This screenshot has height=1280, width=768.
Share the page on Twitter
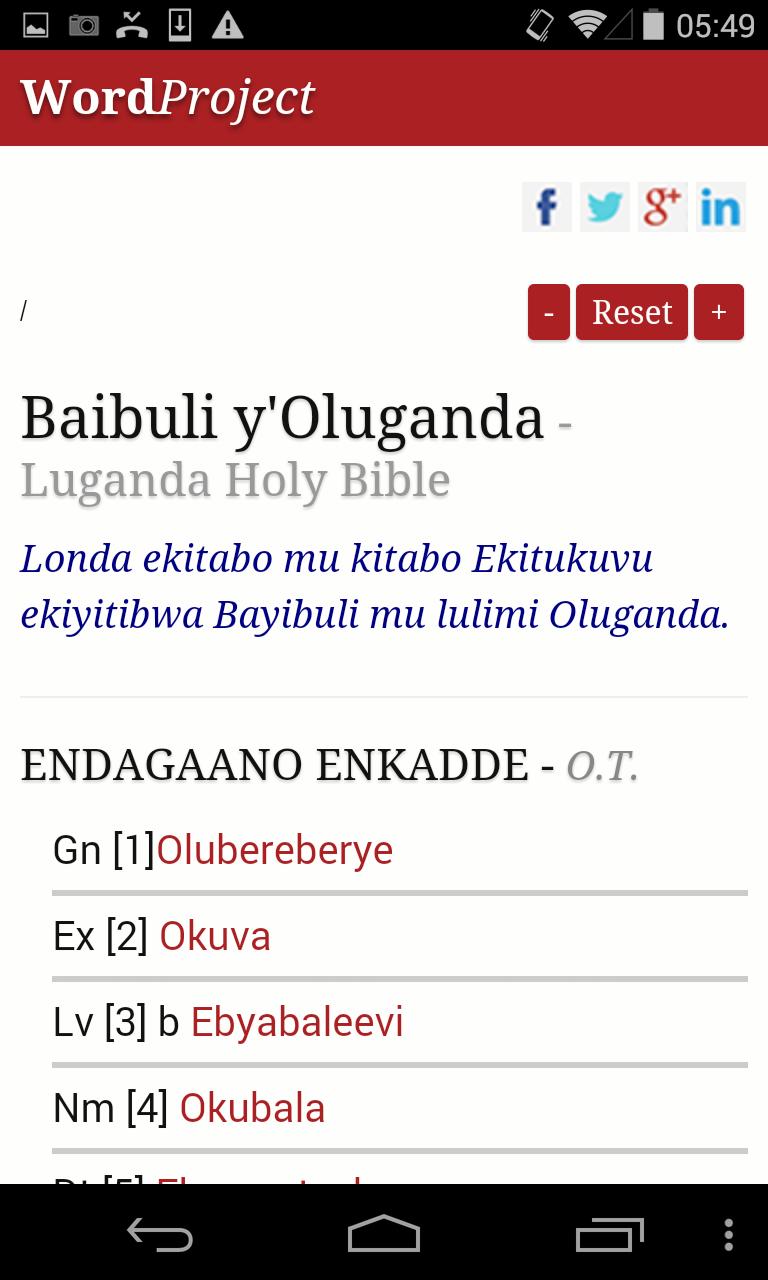(x=604, y=207)
